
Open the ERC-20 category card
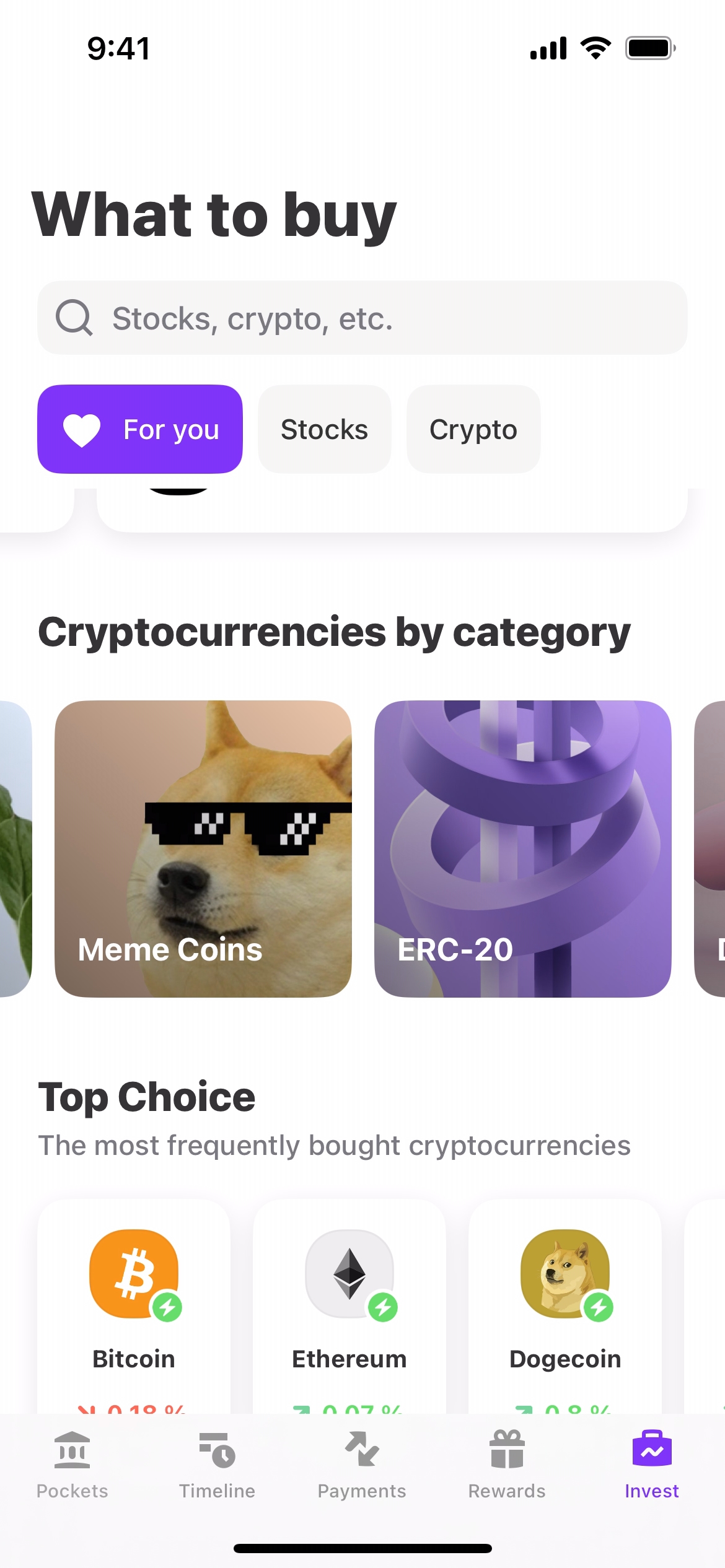[522, 848]
